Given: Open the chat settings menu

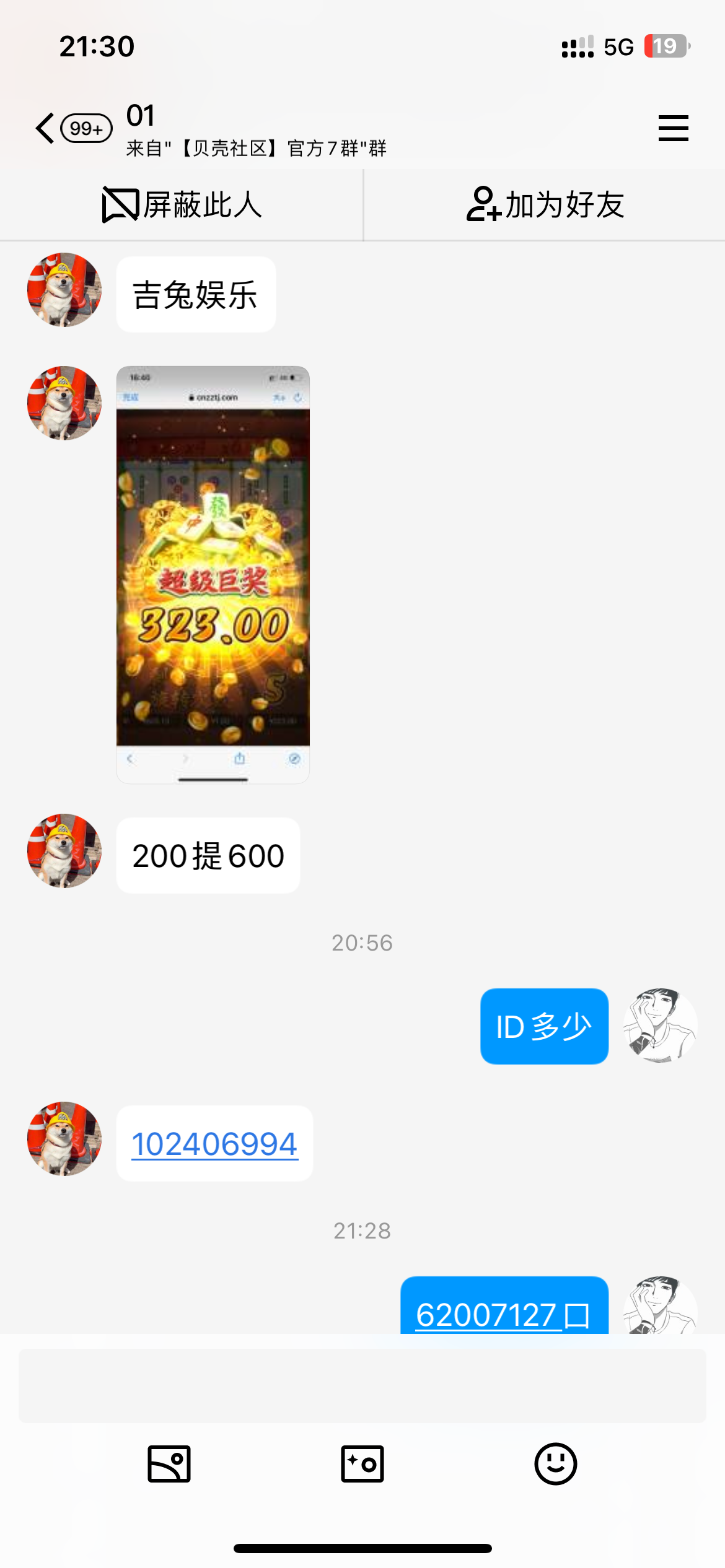Looking at the screenshot, I should (673, 128).
